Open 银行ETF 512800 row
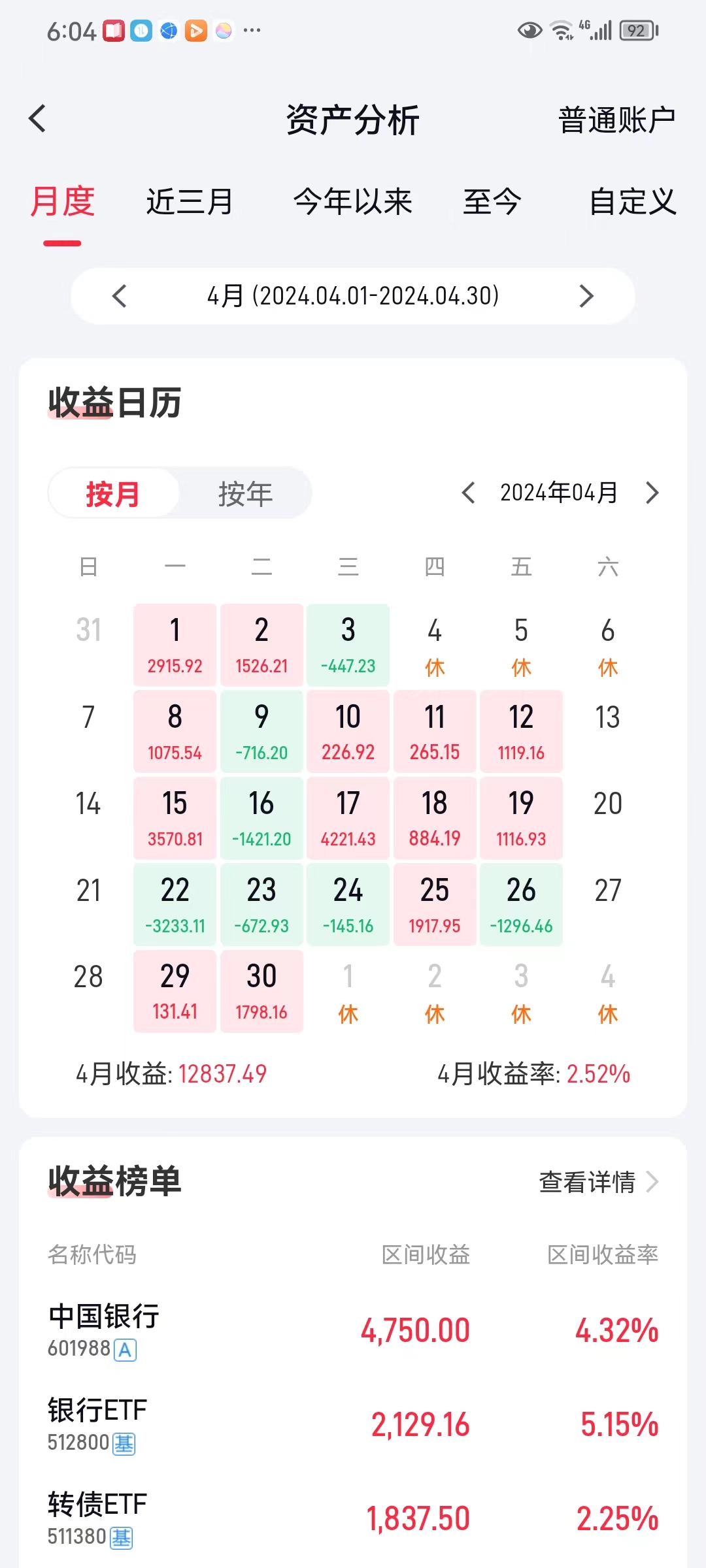 tap(353, 1425)
